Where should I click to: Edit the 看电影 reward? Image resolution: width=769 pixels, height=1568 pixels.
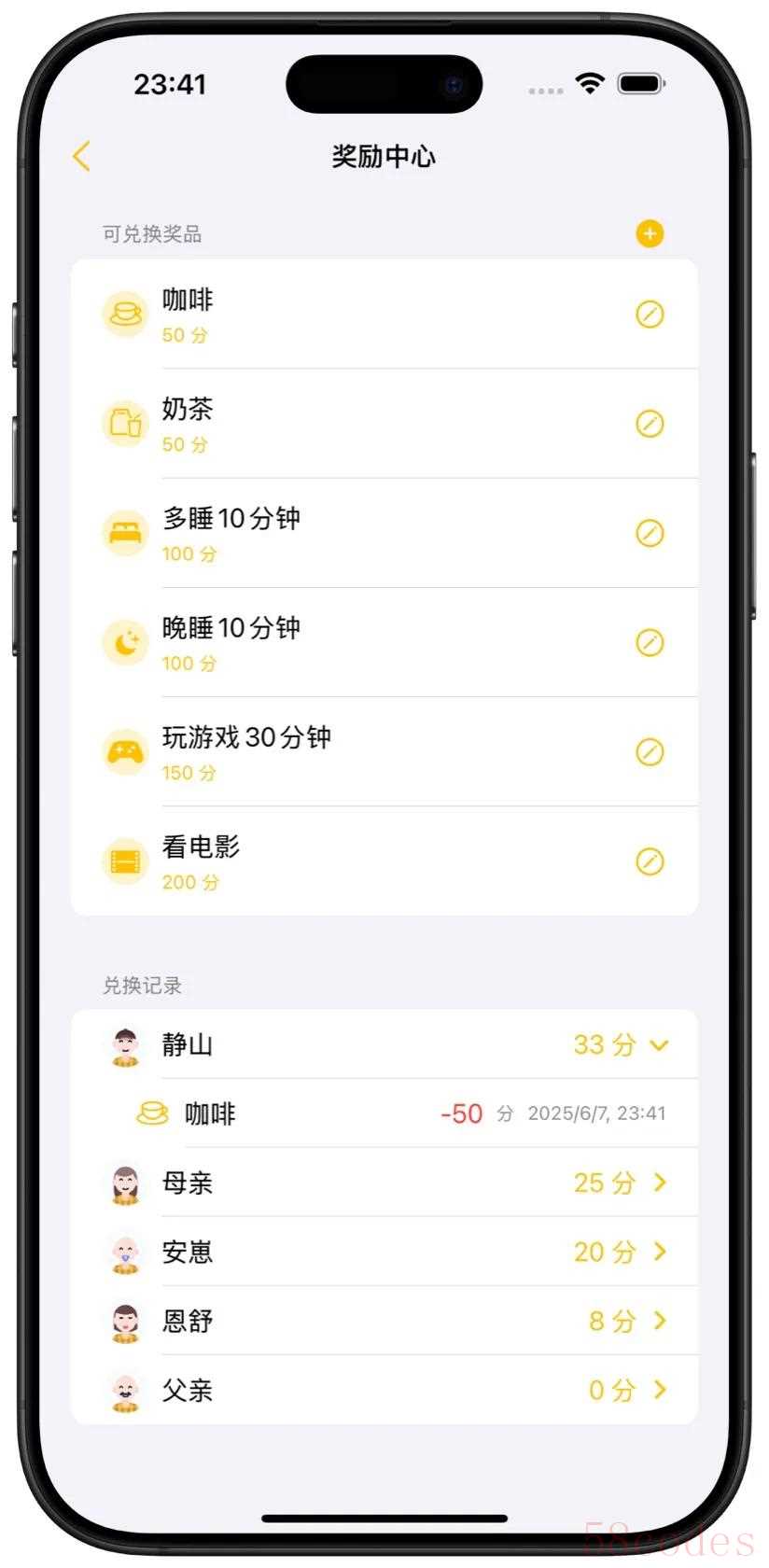click(650, 861)
